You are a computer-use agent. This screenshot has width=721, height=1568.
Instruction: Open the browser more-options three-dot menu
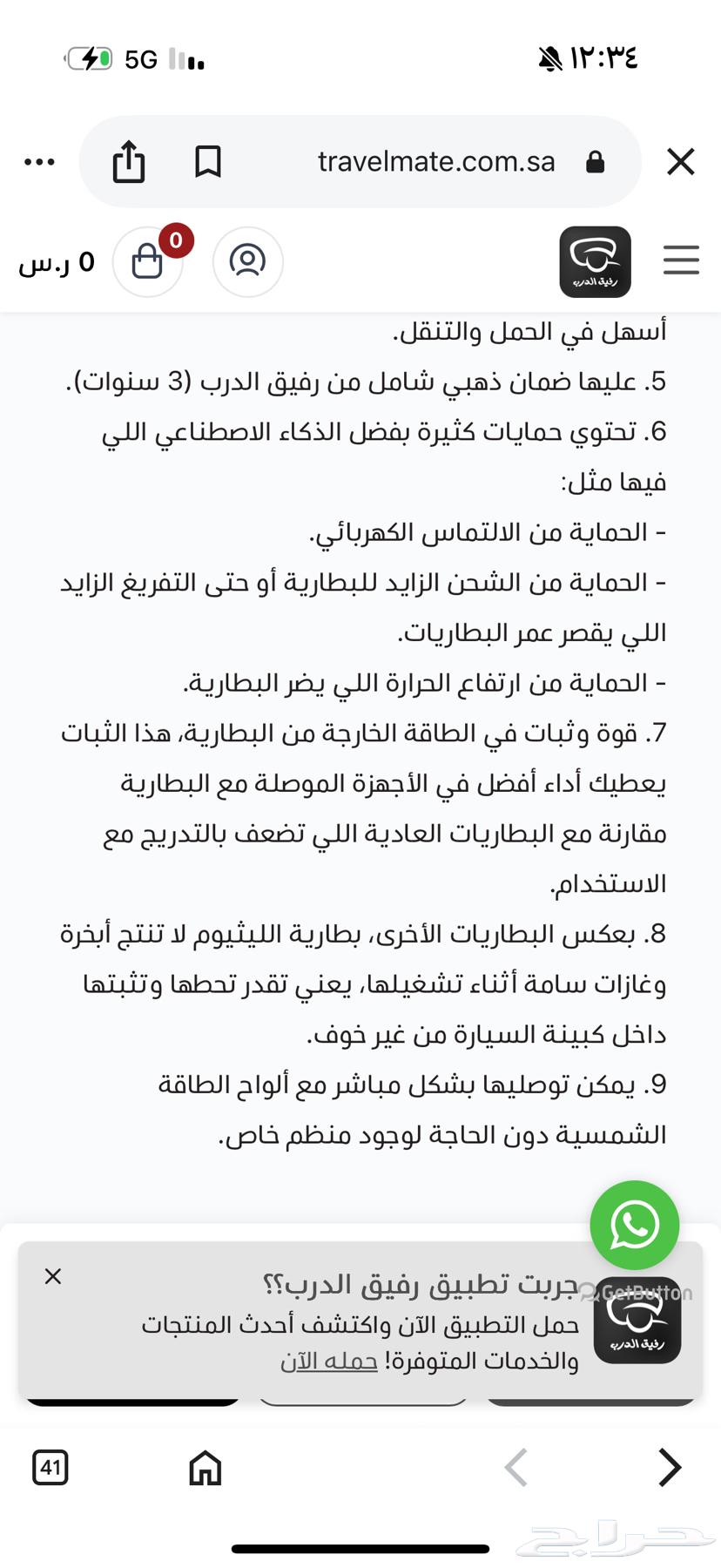click(x=38, y=162)
